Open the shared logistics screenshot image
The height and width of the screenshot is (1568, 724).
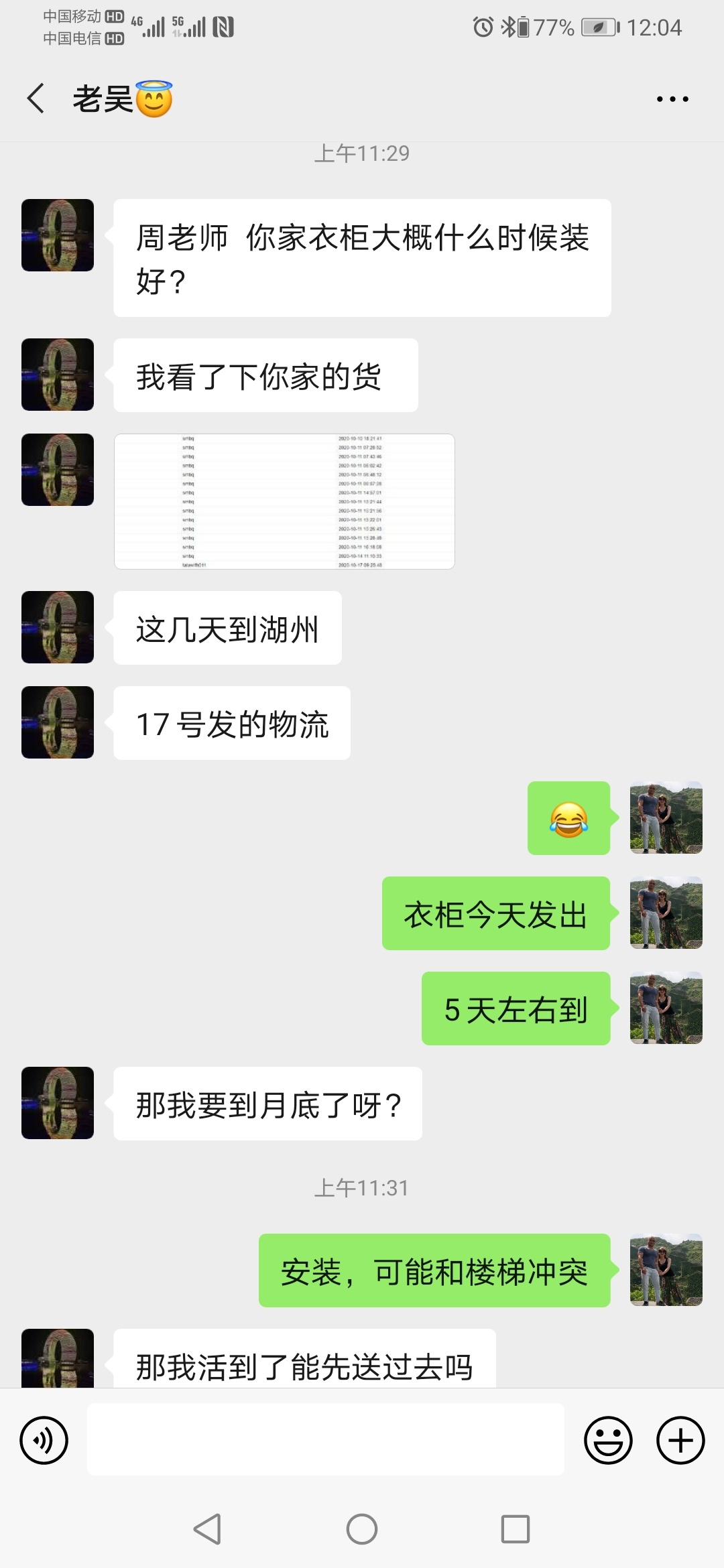click(x=284, y=501)
